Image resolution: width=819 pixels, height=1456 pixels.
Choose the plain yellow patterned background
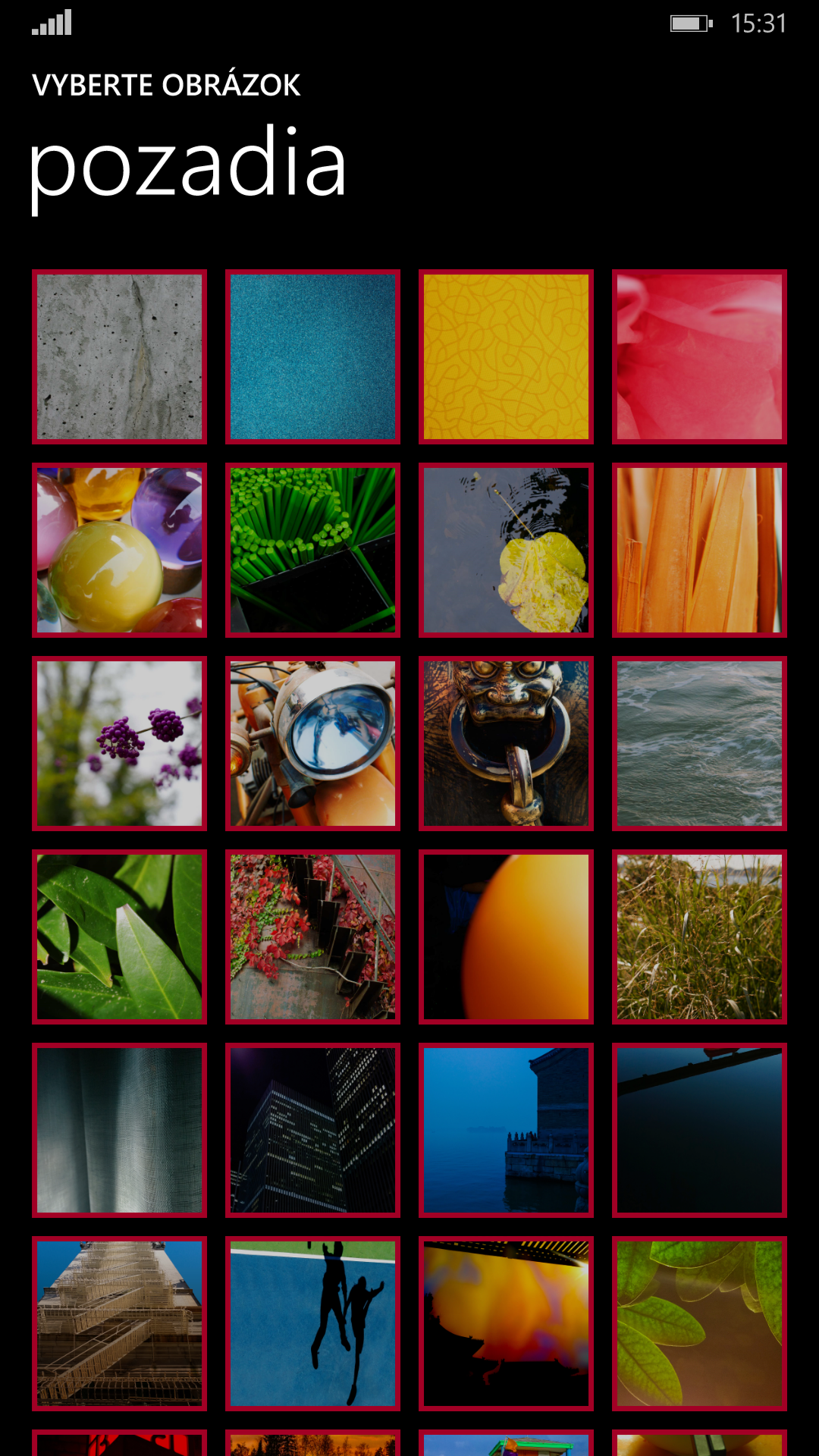(x=506, y=356)
